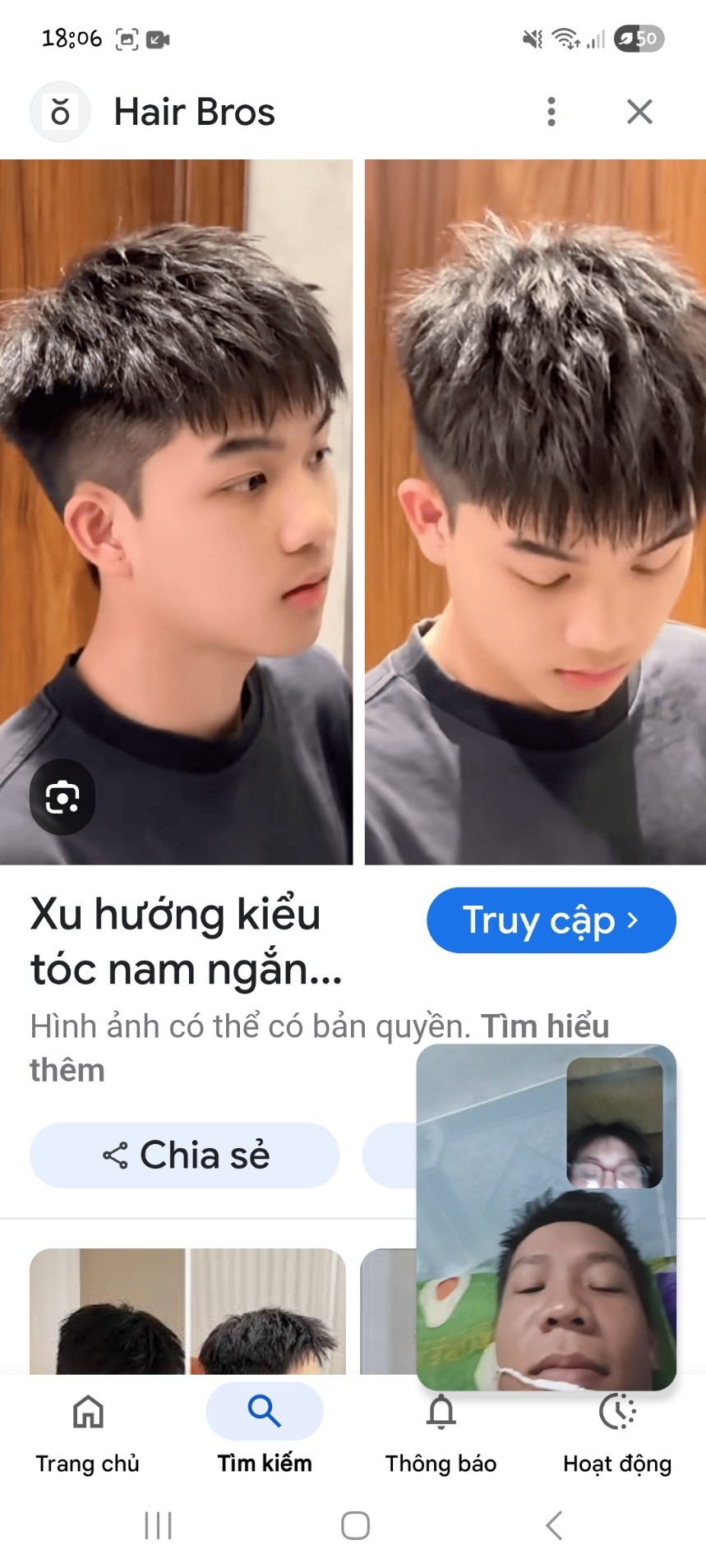Tap the system back button
The width and height of the screenshot is (706, 1568).
coord(554,1525)
